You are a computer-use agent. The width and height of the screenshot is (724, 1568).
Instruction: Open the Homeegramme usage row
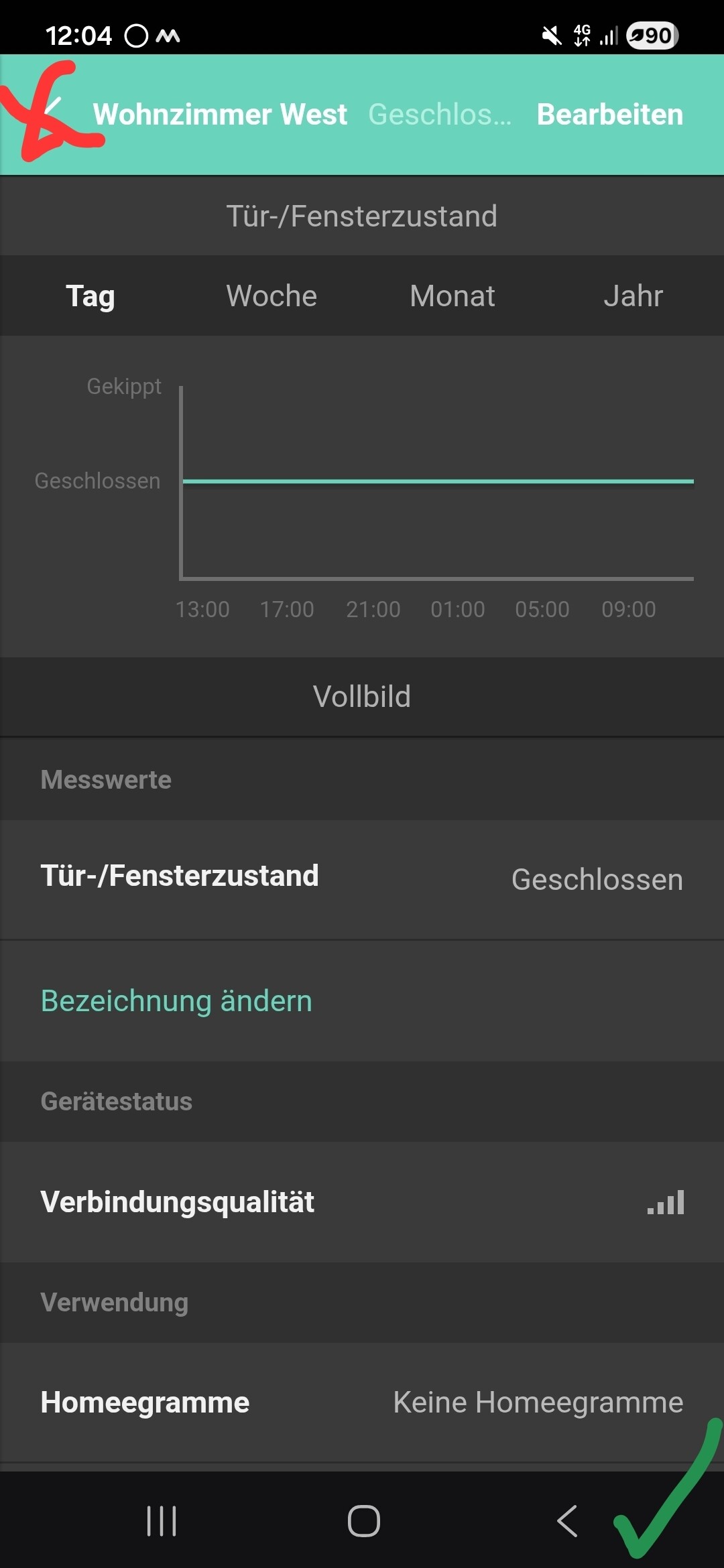pos(362,1402)
